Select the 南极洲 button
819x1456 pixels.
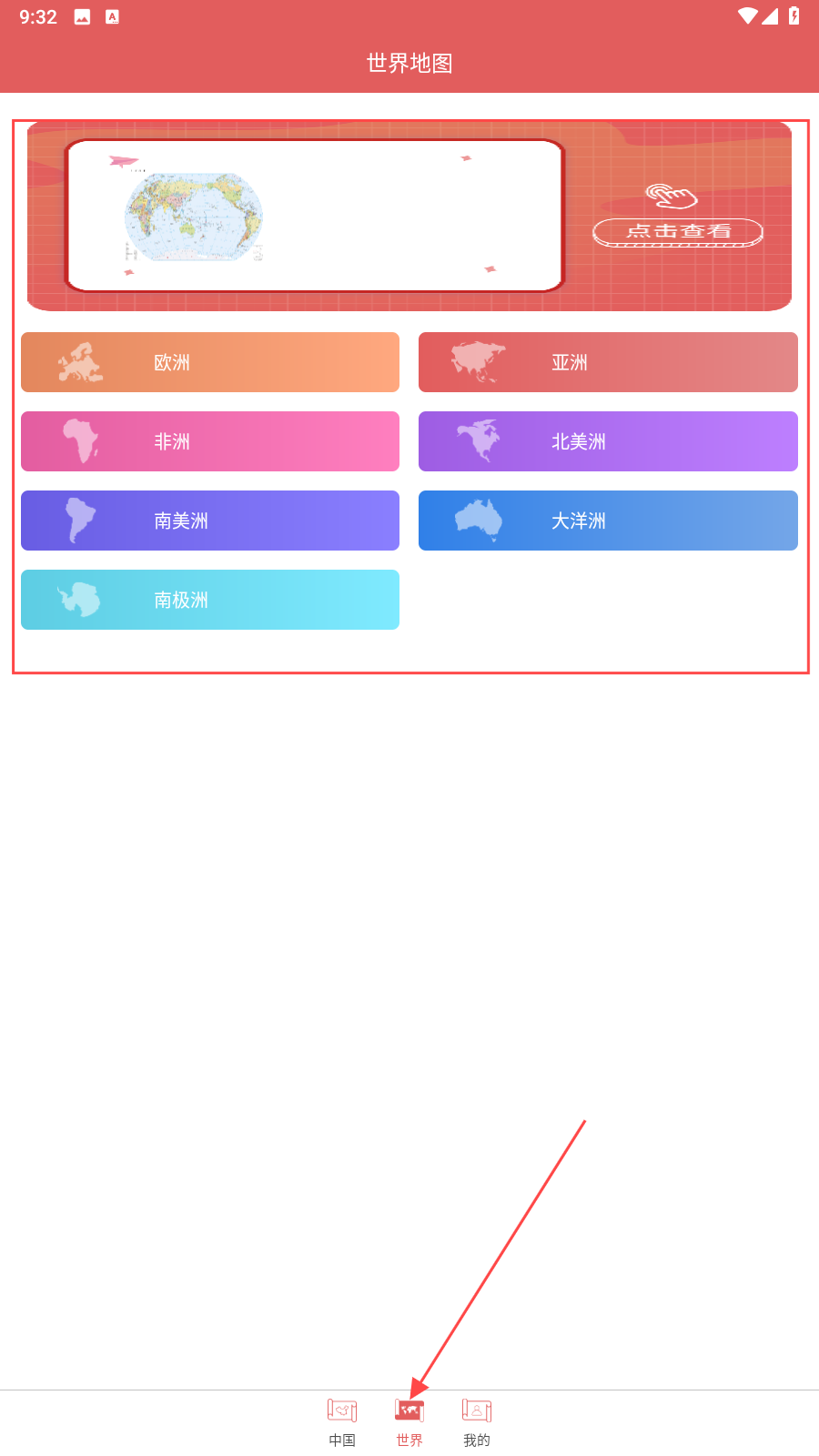pyautogui.click(x=210, y=600)
